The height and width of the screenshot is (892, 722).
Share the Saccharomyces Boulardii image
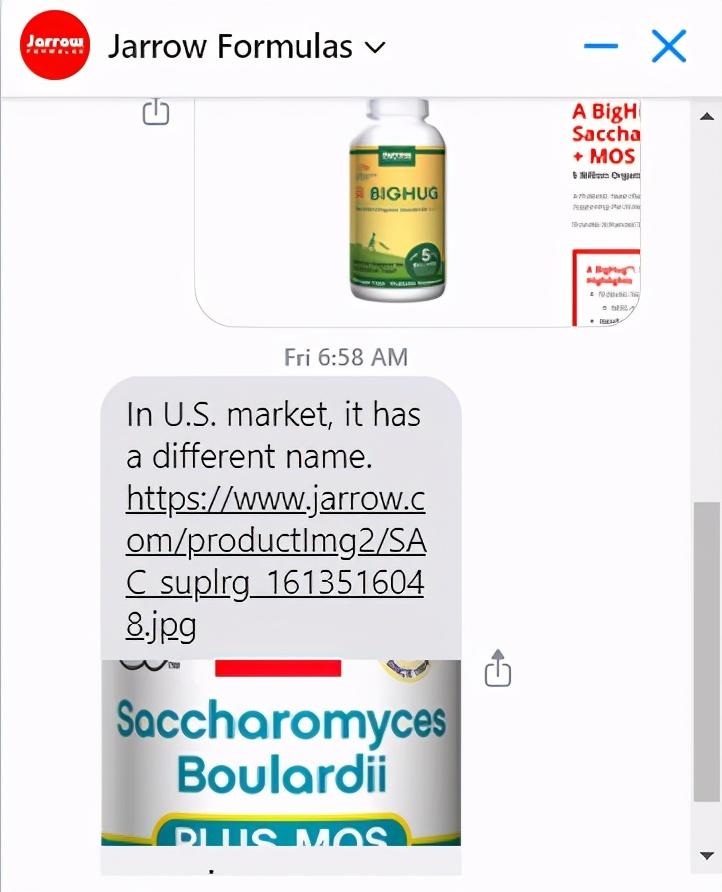tap(497, 669)
